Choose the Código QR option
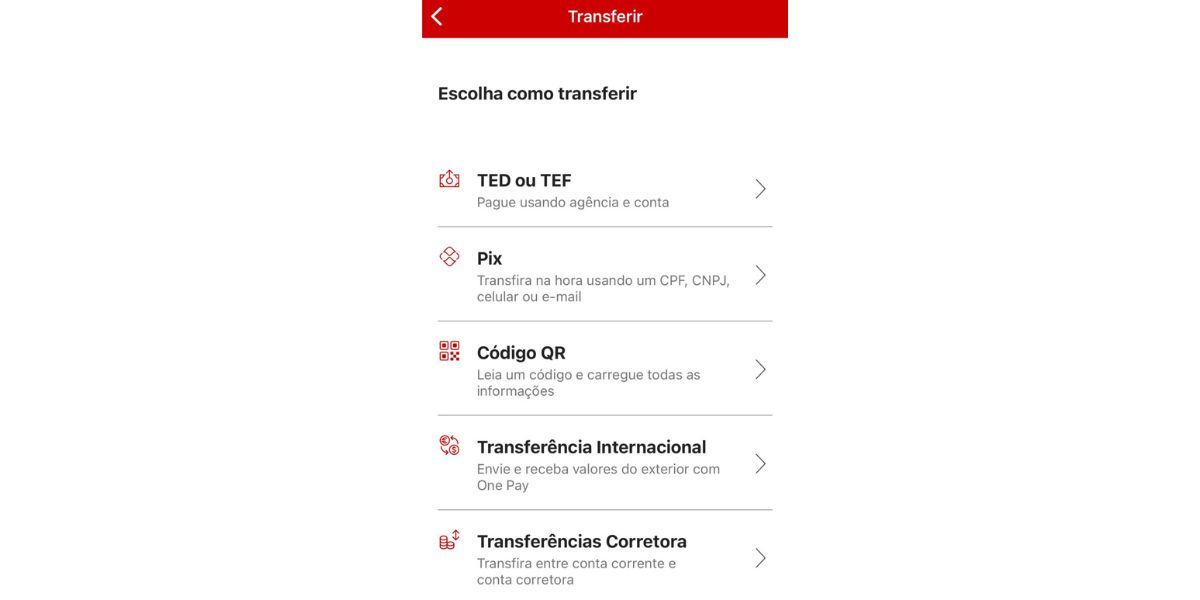The height and width of the screenshot is (600, 1200). point(604,369)
